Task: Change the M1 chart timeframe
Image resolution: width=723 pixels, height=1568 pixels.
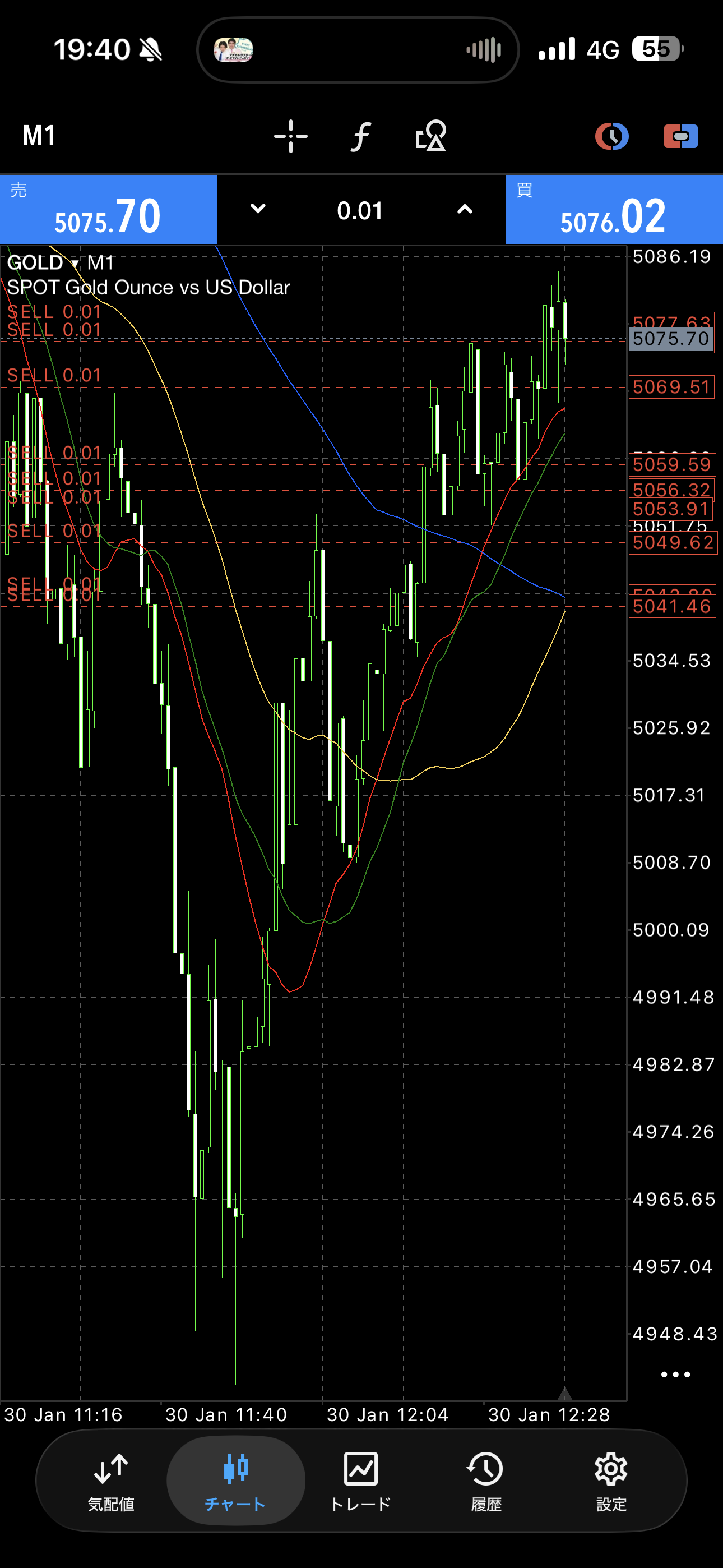Action: click(39, 136)
